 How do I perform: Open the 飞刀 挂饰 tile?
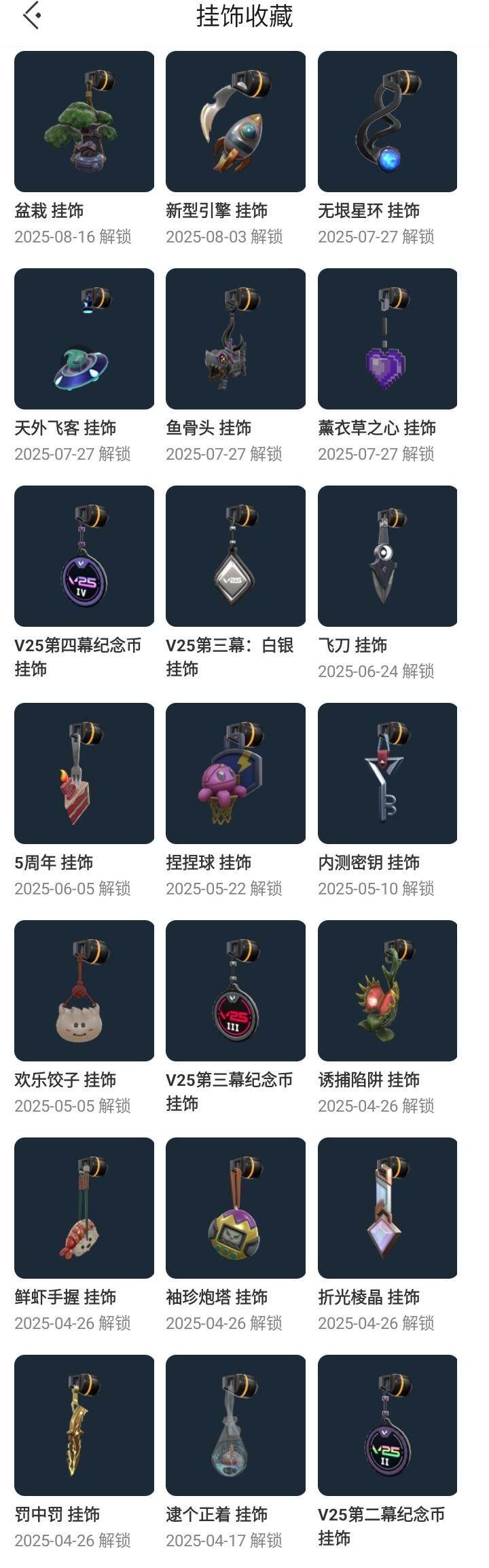[387, 556]
